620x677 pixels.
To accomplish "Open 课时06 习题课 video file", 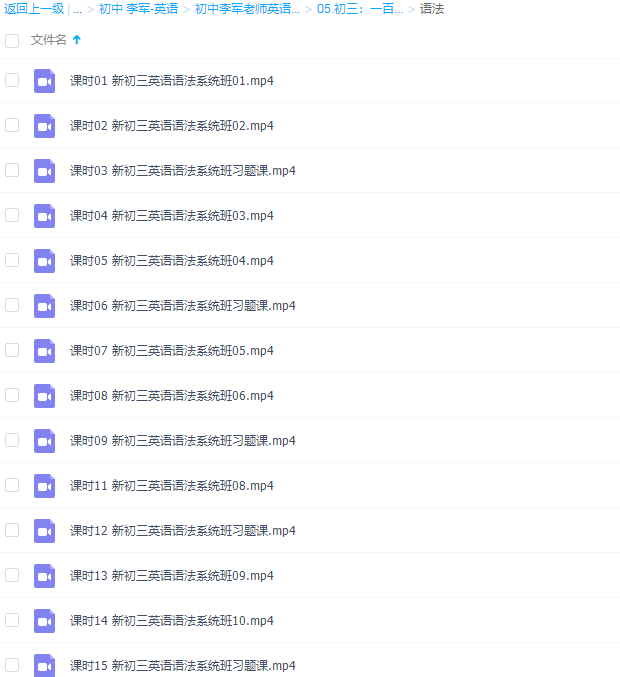I will (x=182, y=306).
